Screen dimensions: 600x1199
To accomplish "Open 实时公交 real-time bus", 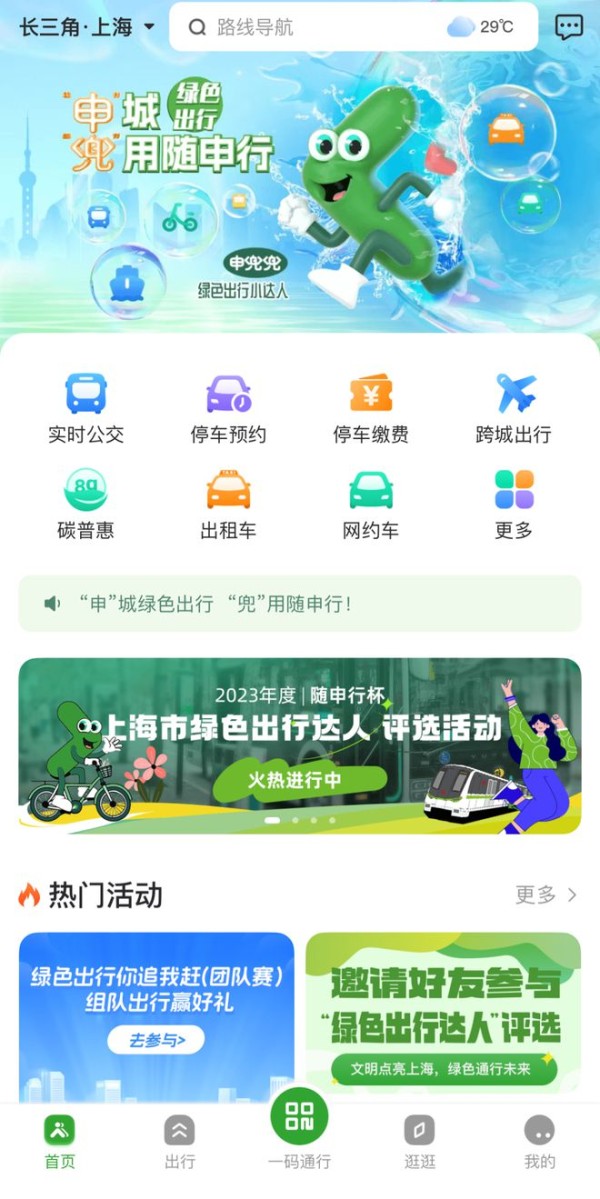I will [x=86, y=407].
